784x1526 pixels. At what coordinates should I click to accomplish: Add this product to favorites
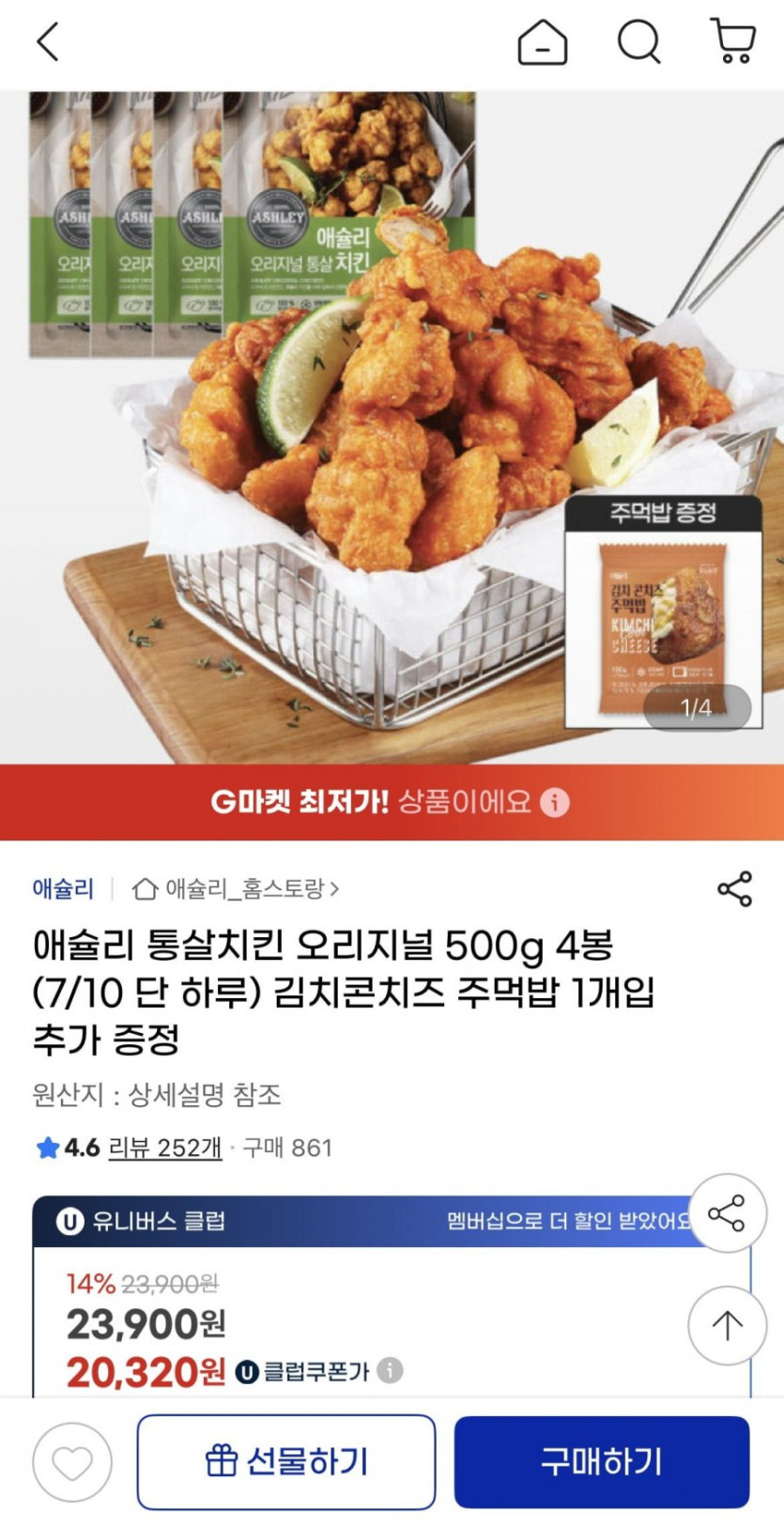coord(72,1462)
